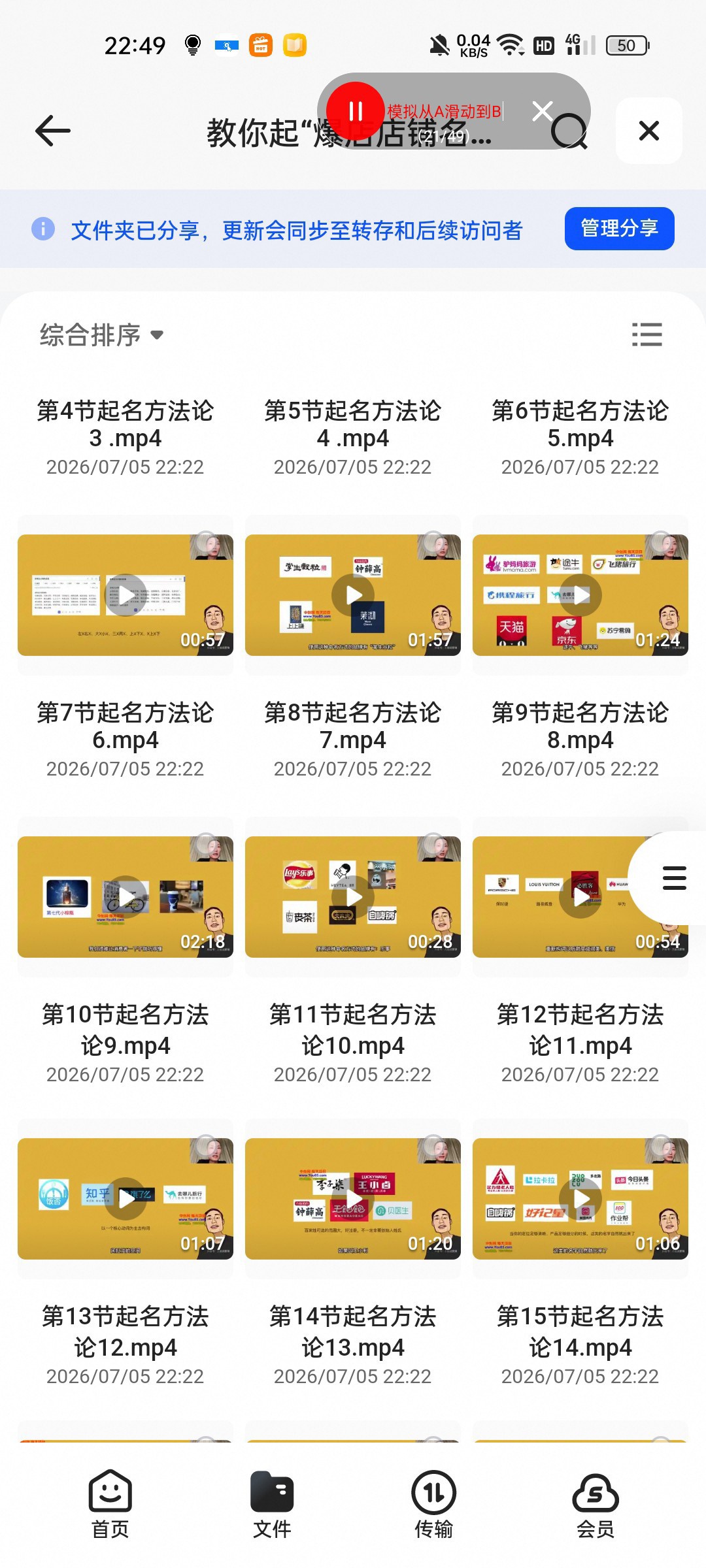Close the folder with the X button

648,131
